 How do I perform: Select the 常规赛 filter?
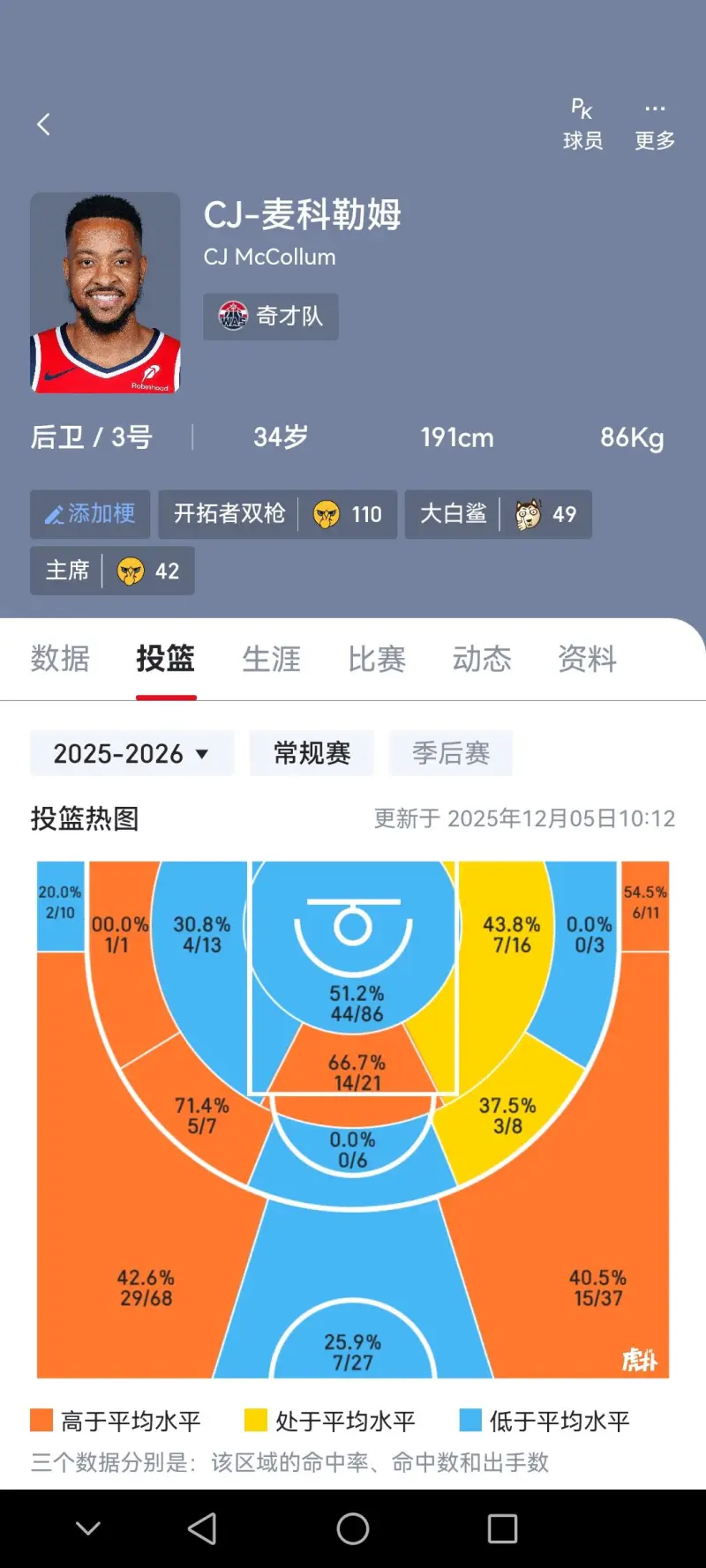pos(312,753)
